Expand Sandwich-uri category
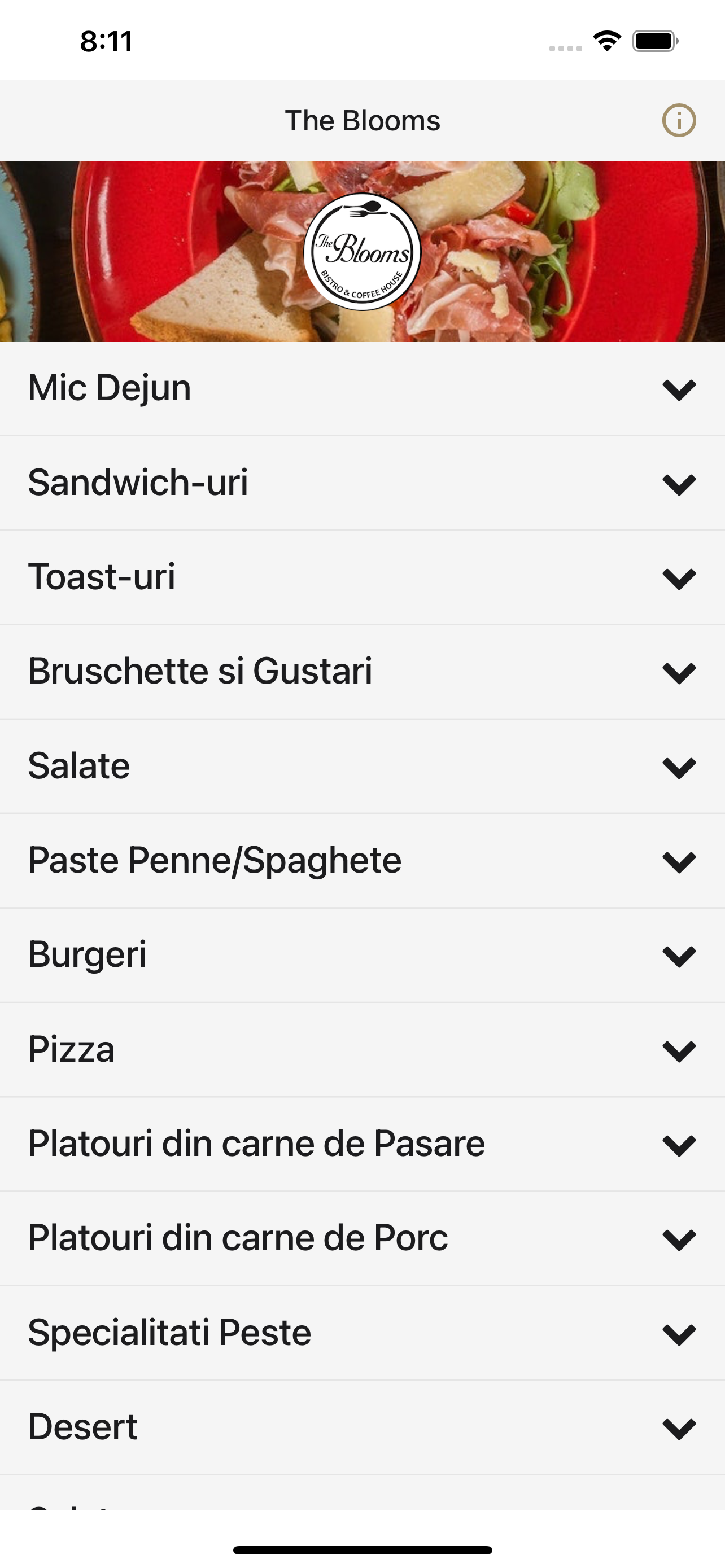The height and width of the screenshot is (1568, 725). click(362, 483)
